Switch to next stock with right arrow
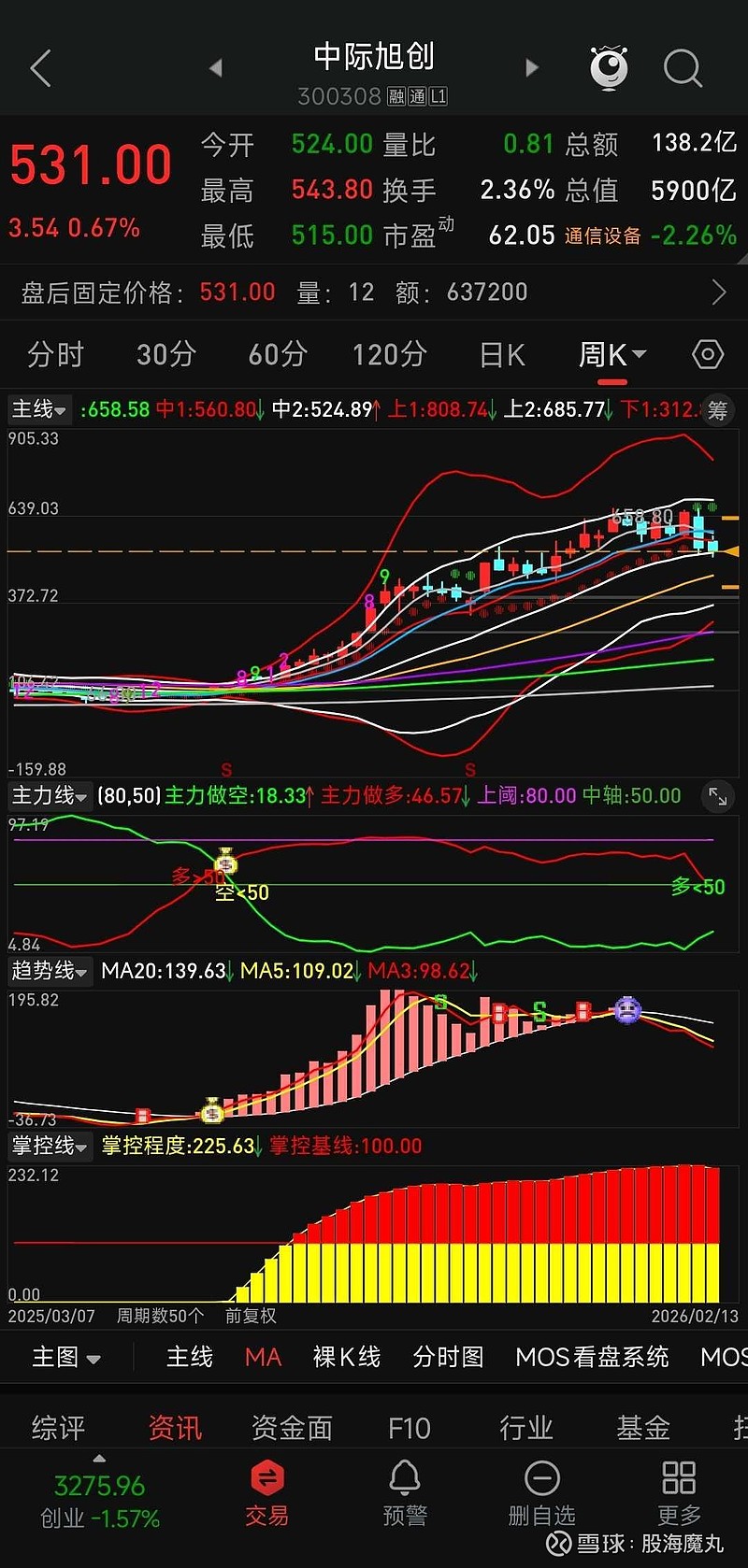Viewport: 748px width, 1568px height. (x=531, y=67)
